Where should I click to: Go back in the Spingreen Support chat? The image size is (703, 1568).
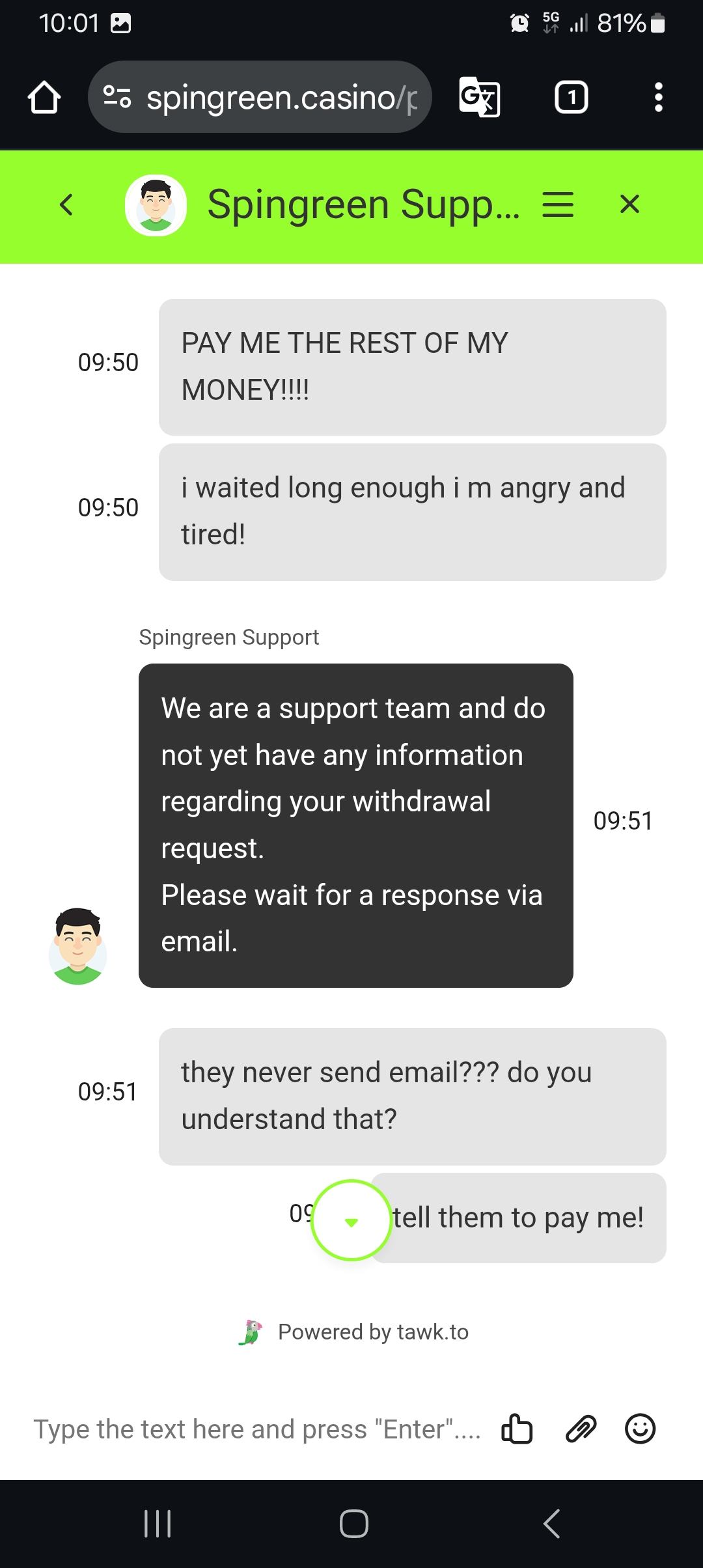(x=66, y=205)
